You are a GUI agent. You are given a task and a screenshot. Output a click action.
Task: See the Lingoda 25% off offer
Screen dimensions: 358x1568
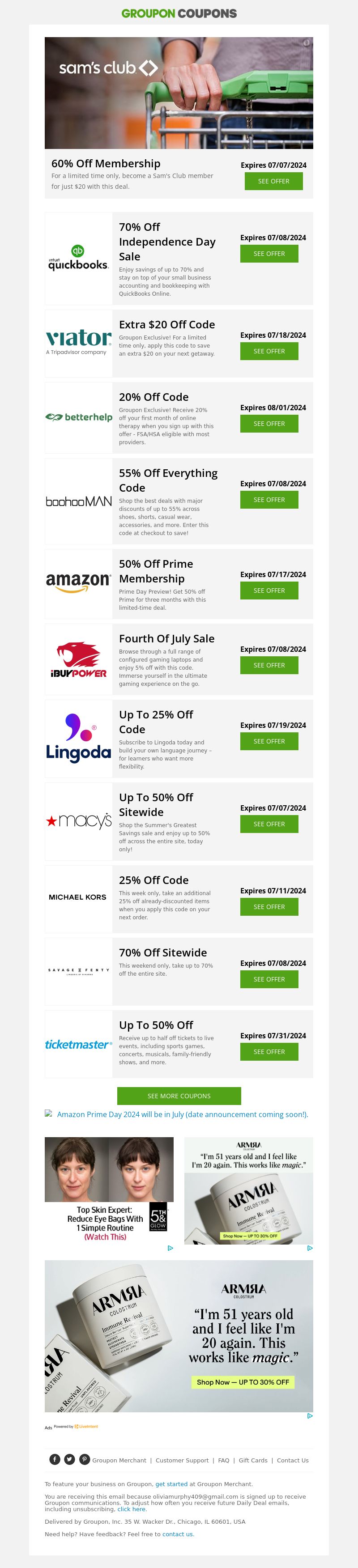(269, 741)
